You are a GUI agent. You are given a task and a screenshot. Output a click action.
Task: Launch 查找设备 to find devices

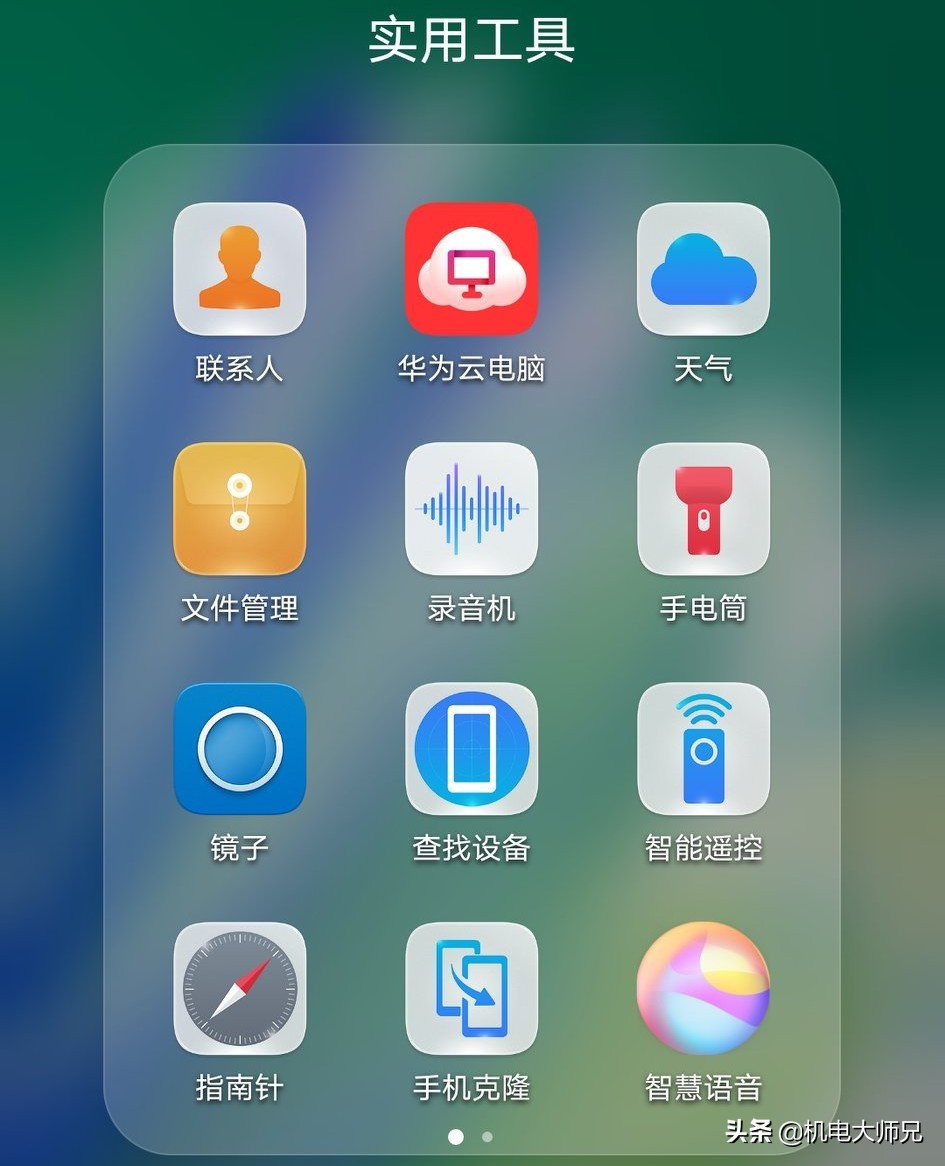471,750
